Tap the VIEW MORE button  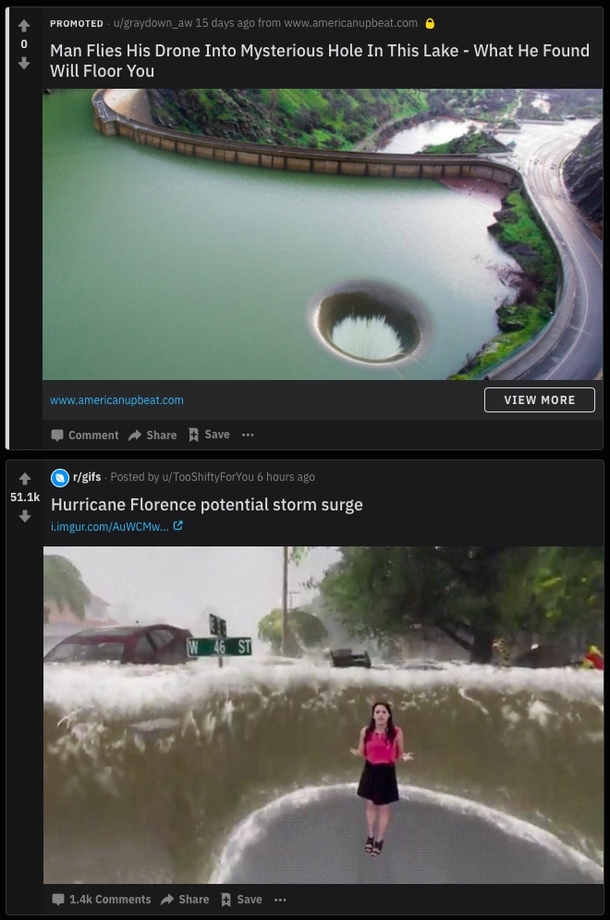539,400
